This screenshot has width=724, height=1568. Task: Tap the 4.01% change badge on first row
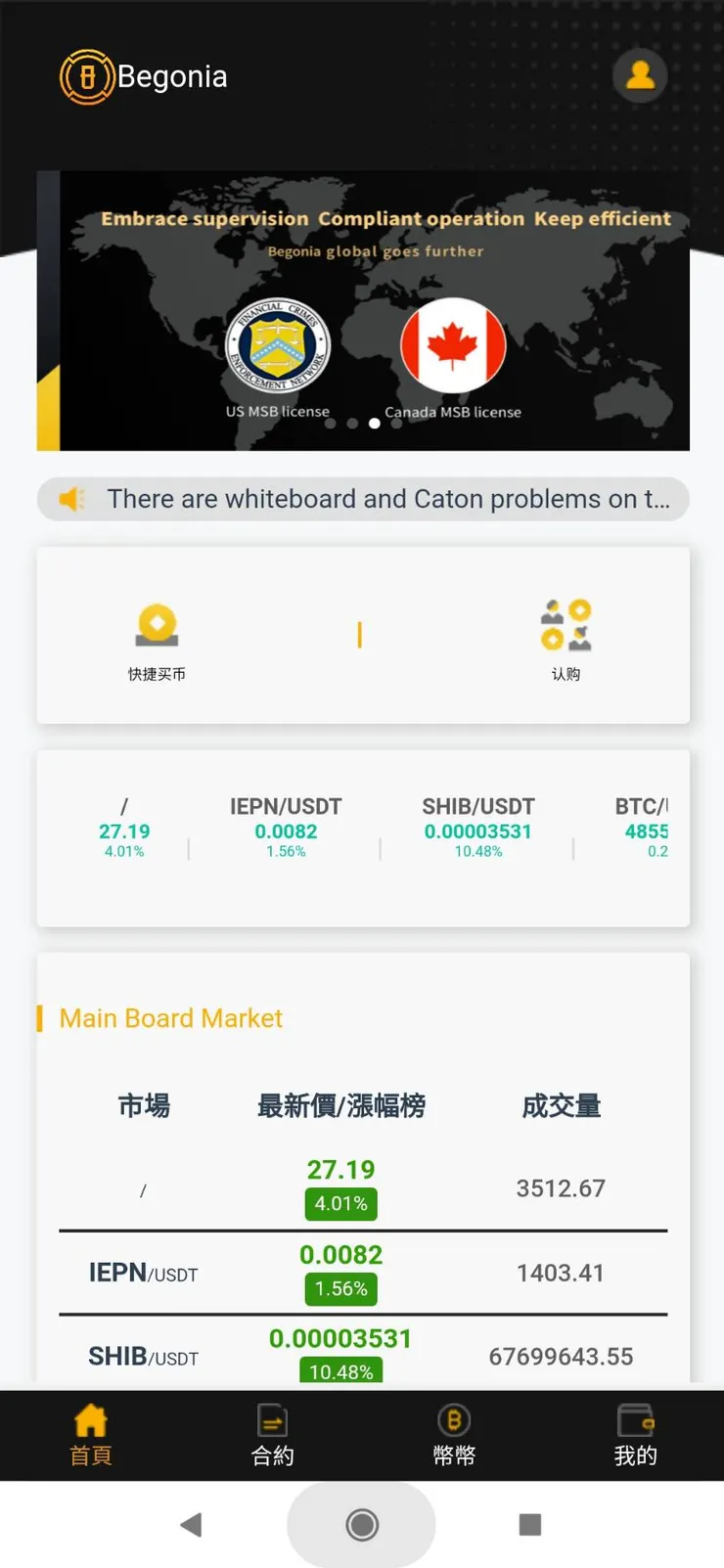tap(339, 1204)
